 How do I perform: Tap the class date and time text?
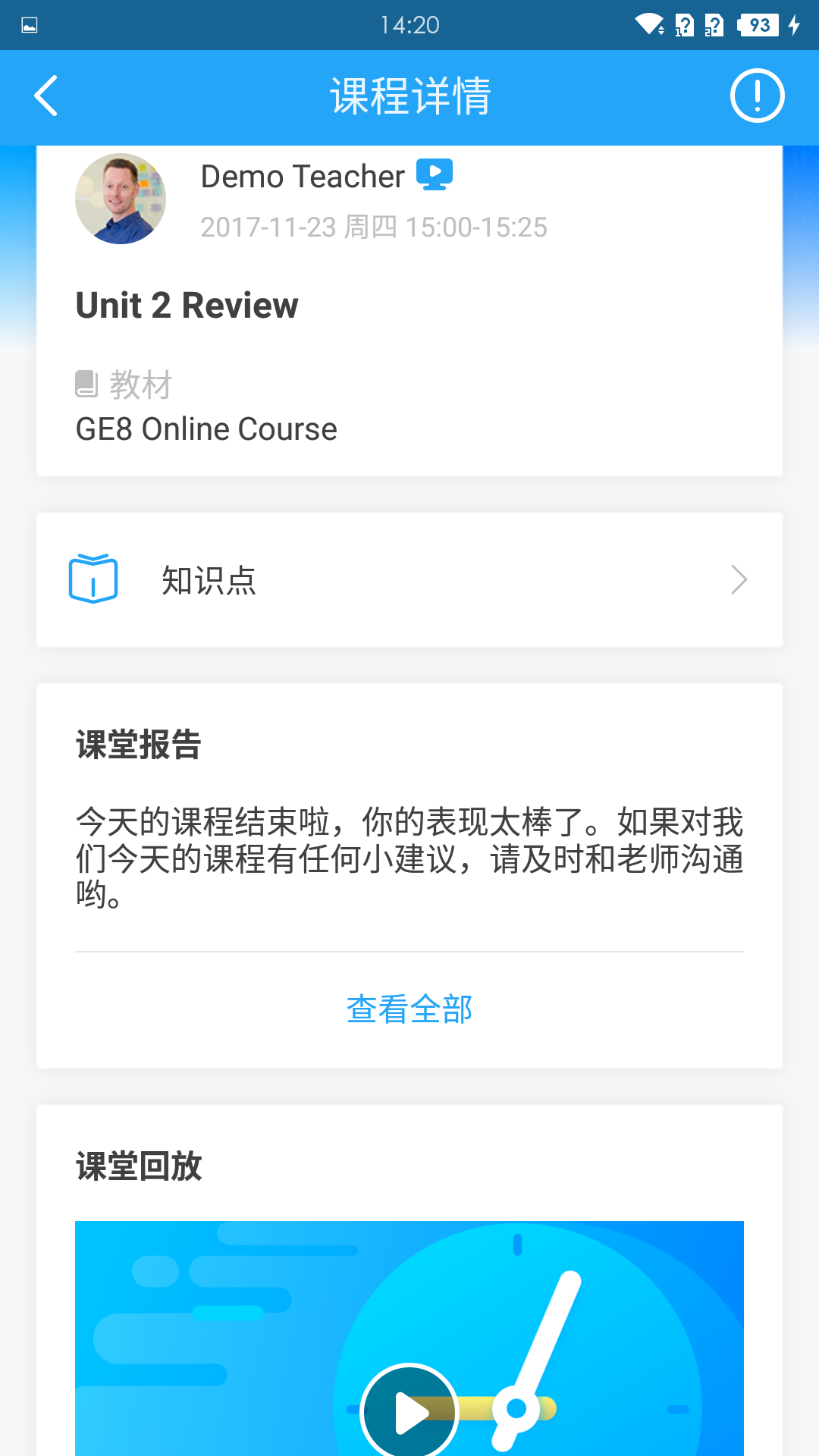tap(372, 227)
